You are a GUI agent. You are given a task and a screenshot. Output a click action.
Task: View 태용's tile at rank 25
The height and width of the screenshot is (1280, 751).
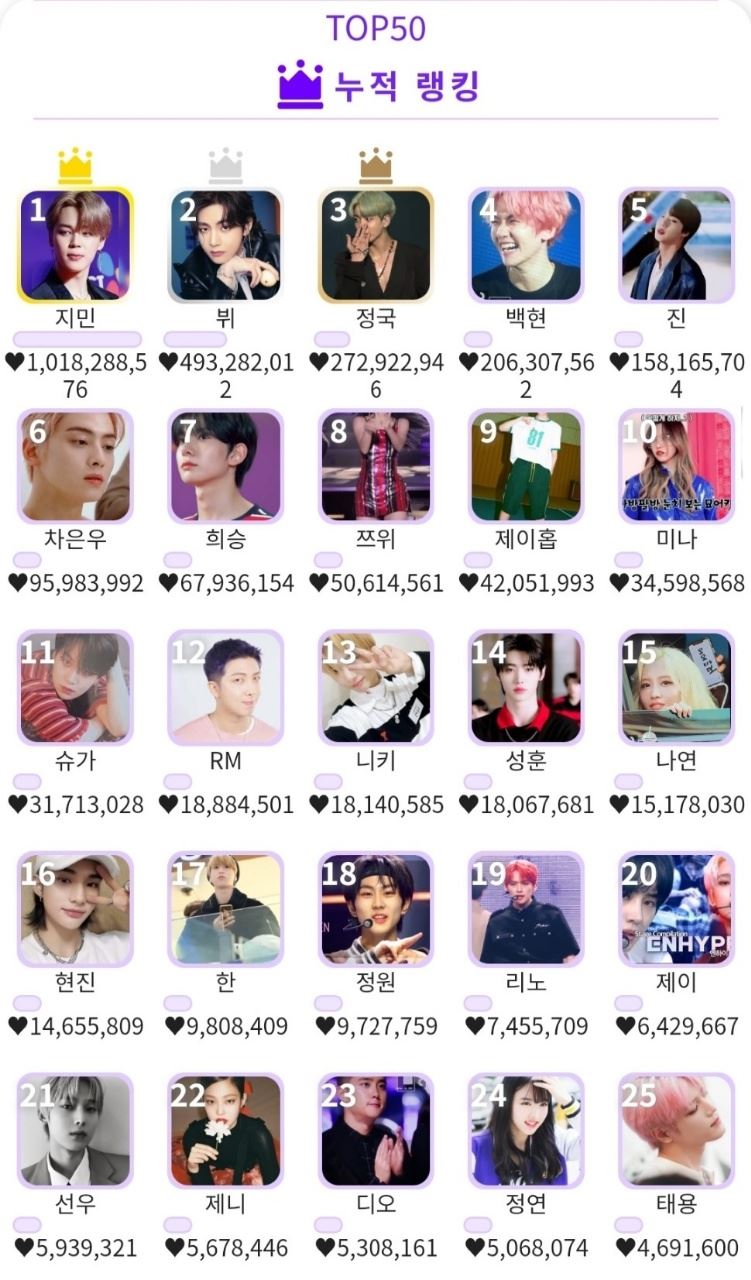pos(676,1131)
